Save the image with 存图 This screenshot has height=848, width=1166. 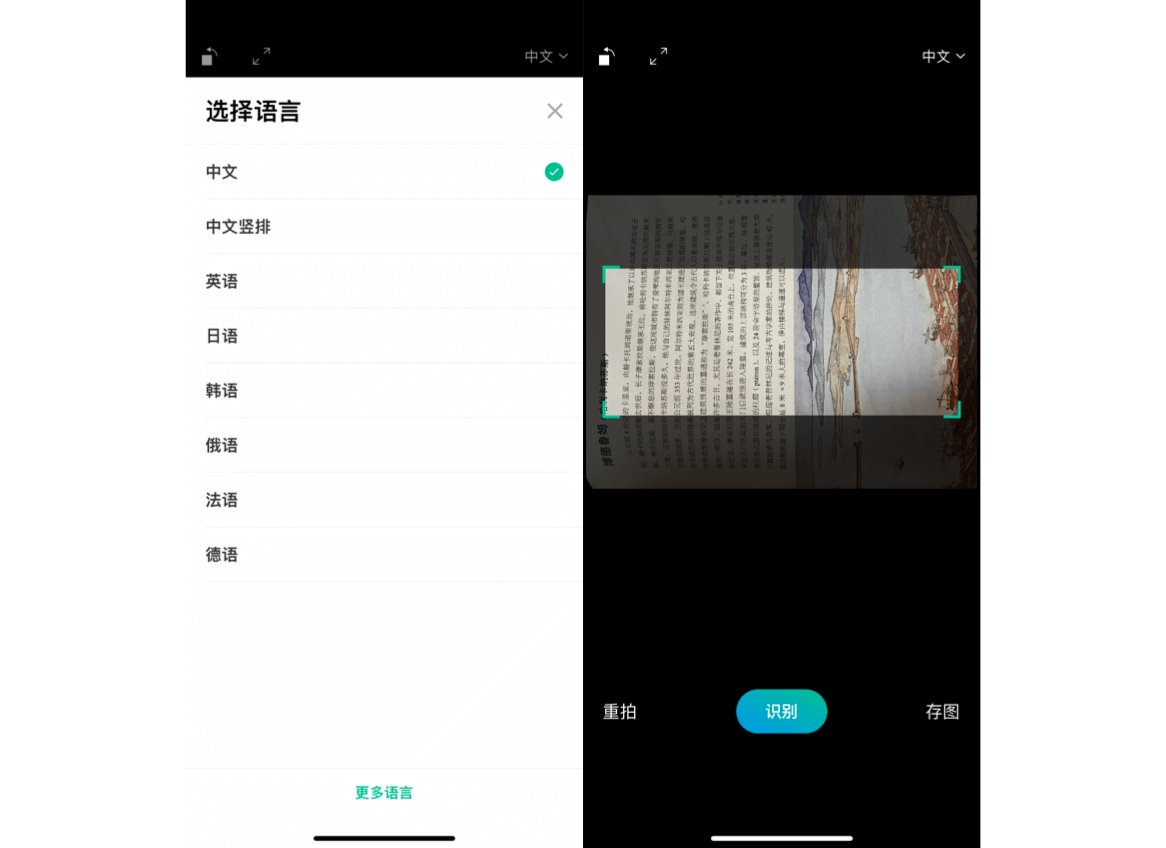coord(942,711)
